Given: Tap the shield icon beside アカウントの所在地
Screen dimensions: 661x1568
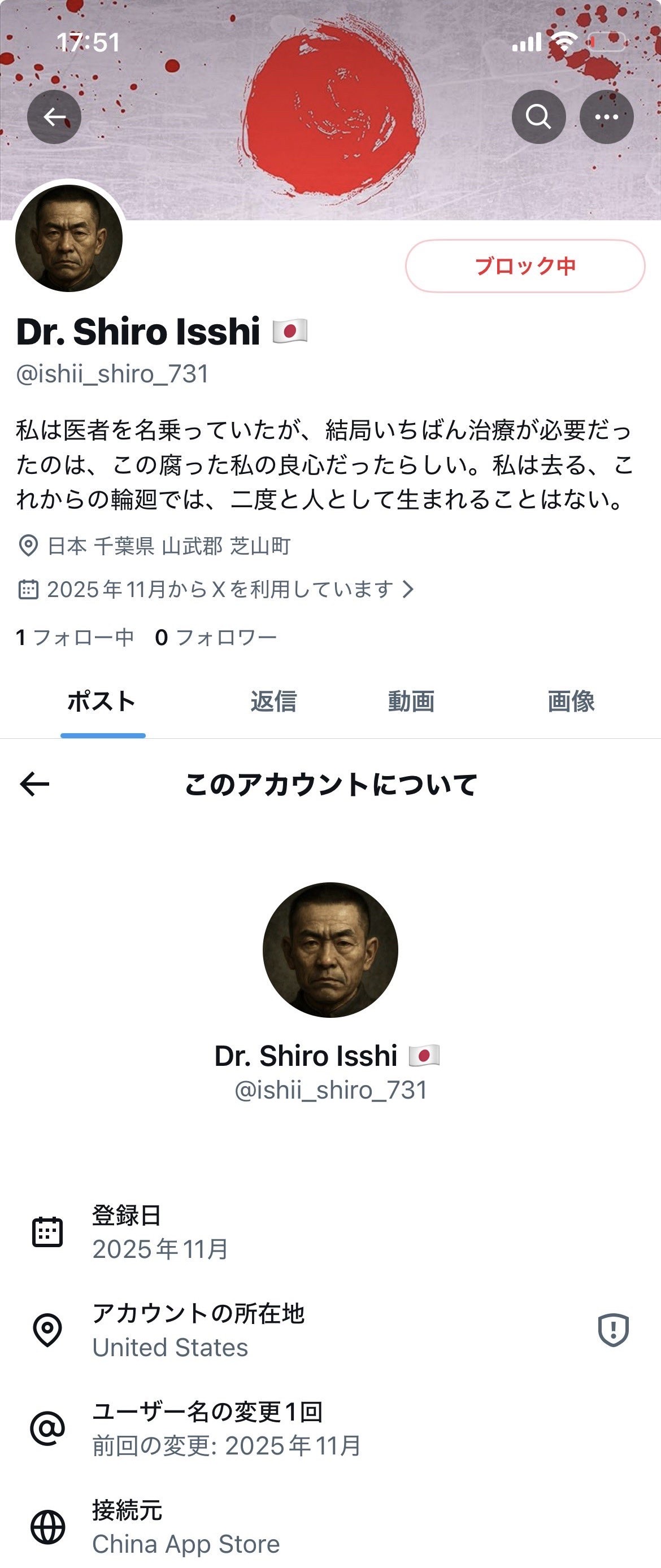Looking at the screenshot, I should [x=613, y=1330].
